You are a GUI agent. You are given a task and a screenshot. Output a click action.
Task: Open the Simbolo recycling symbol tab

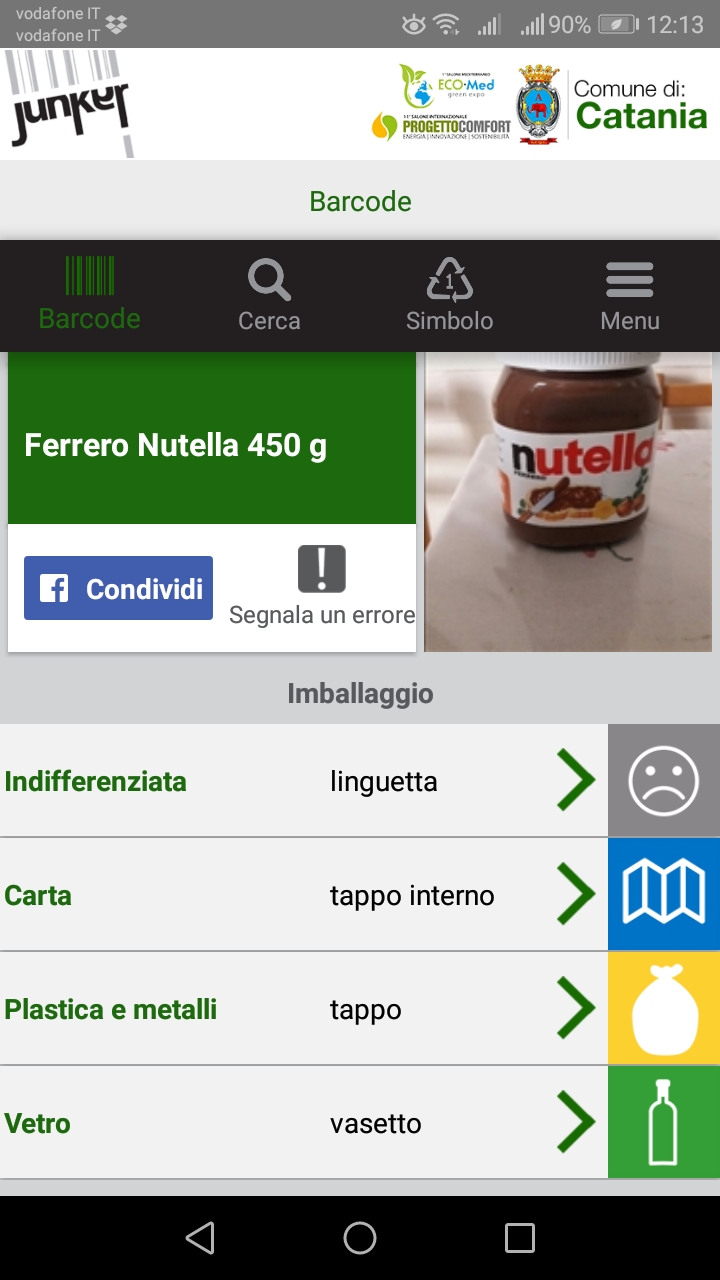(449, 295)
